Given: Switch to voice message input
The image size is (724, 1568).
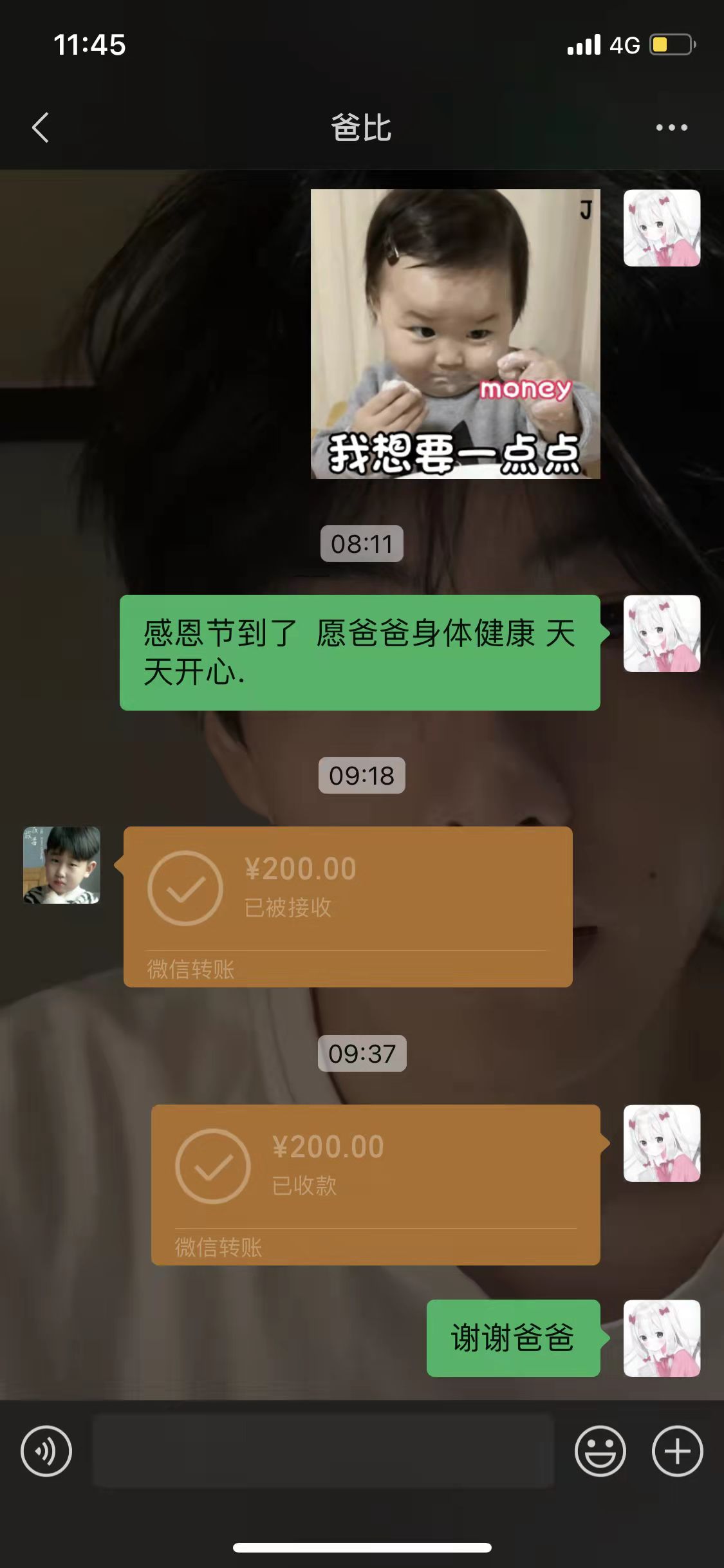Looking at the screenshot, I should [46, 1451].
